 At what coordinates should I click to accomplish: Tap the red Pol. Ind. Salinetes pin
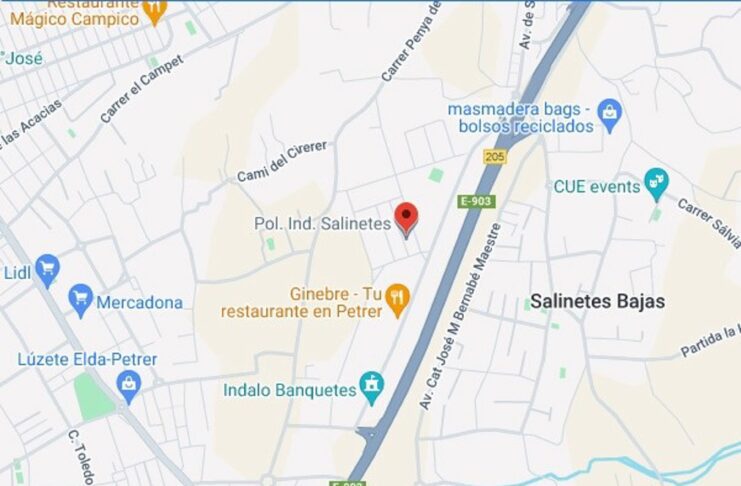pyautogui.click(x=406, y=217)
